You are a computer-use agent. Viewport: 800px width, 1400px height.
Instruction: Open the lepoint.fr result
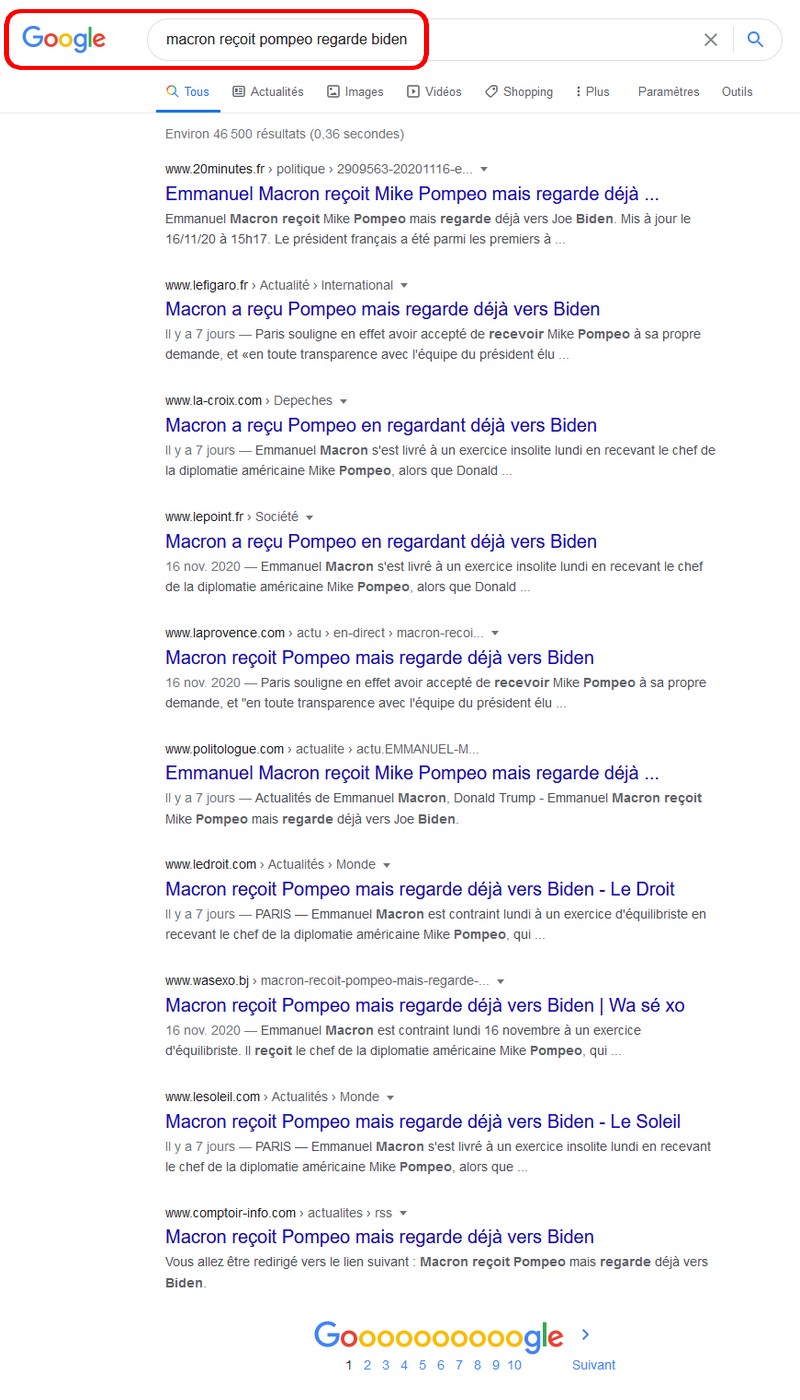pos(380,542)
